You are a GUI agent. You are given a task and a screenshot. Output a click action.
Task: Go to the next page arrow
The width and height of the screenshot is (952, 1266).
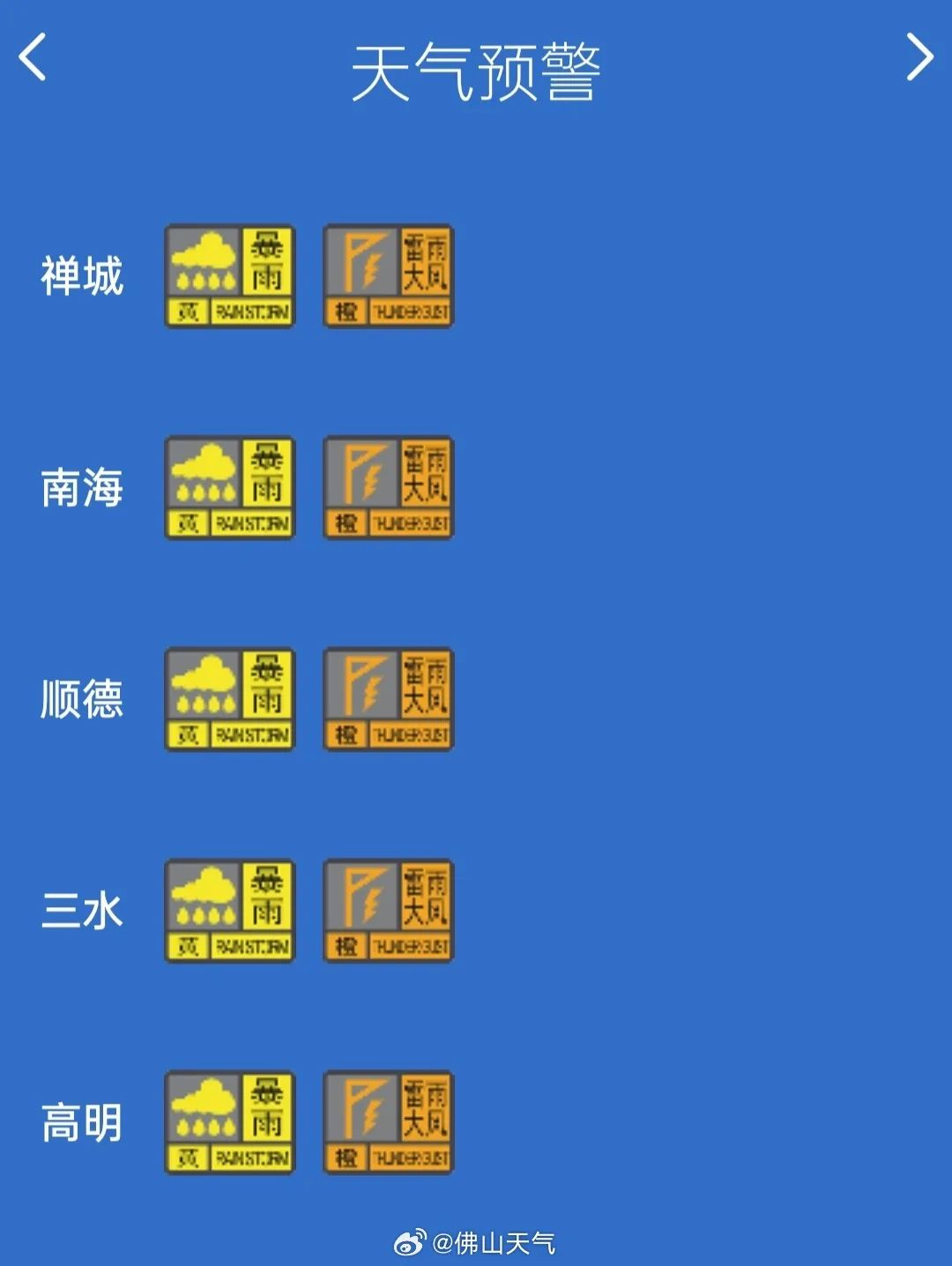[x=919, y=58]
